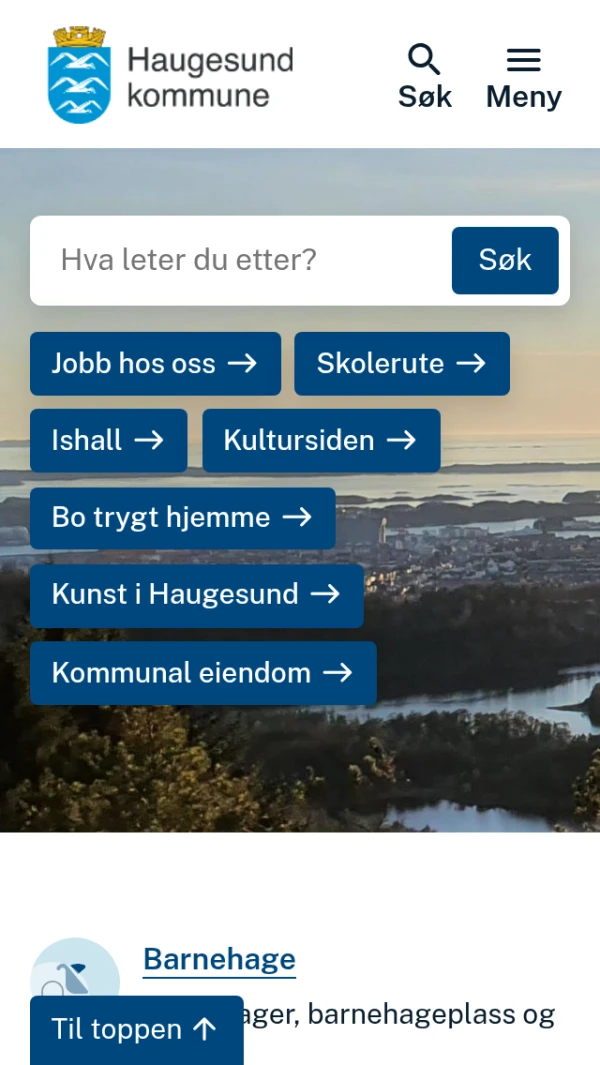Go to Ishall page
Viewport: 600px width, 1065px height.
(x=108, y=441)
